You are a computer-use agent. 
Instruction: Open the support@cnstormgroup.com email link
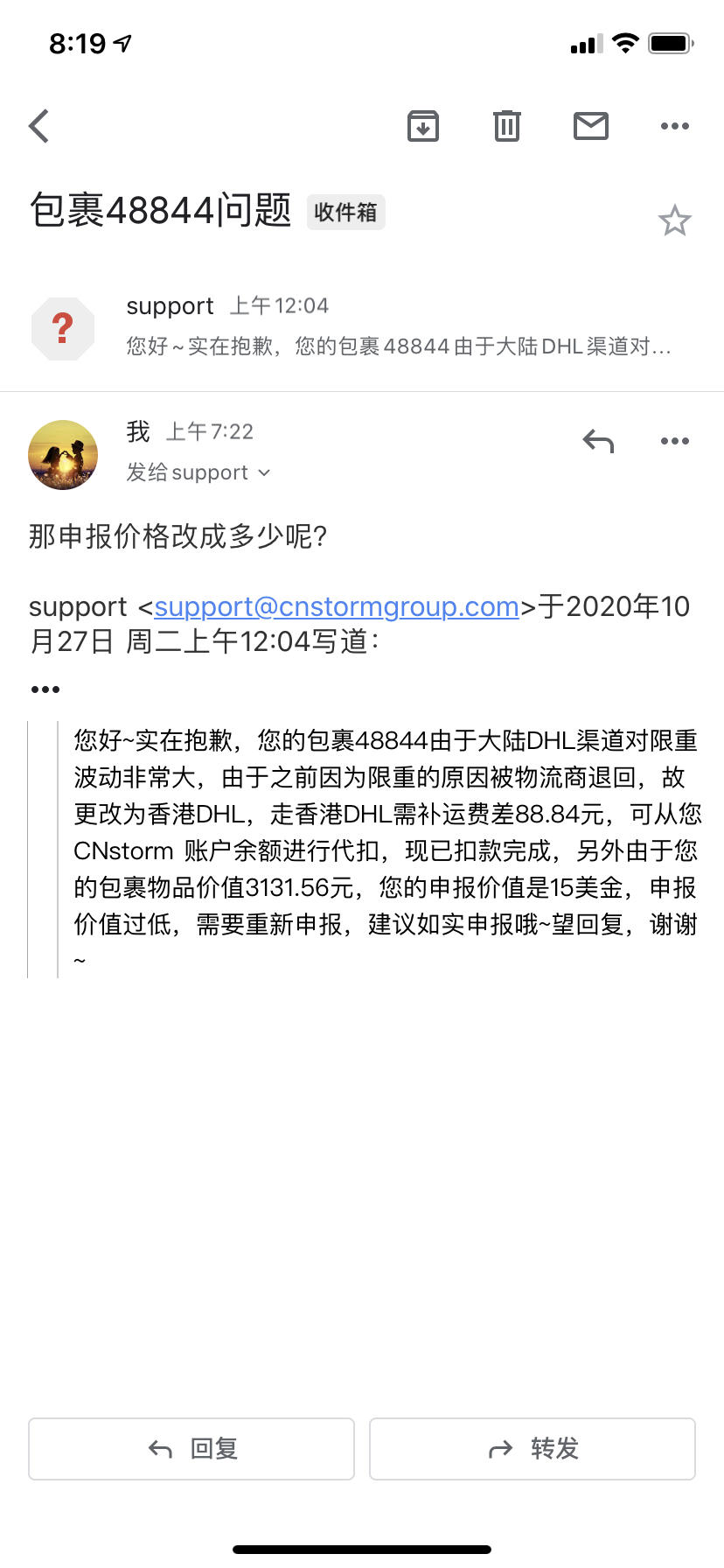coord(337,606)
